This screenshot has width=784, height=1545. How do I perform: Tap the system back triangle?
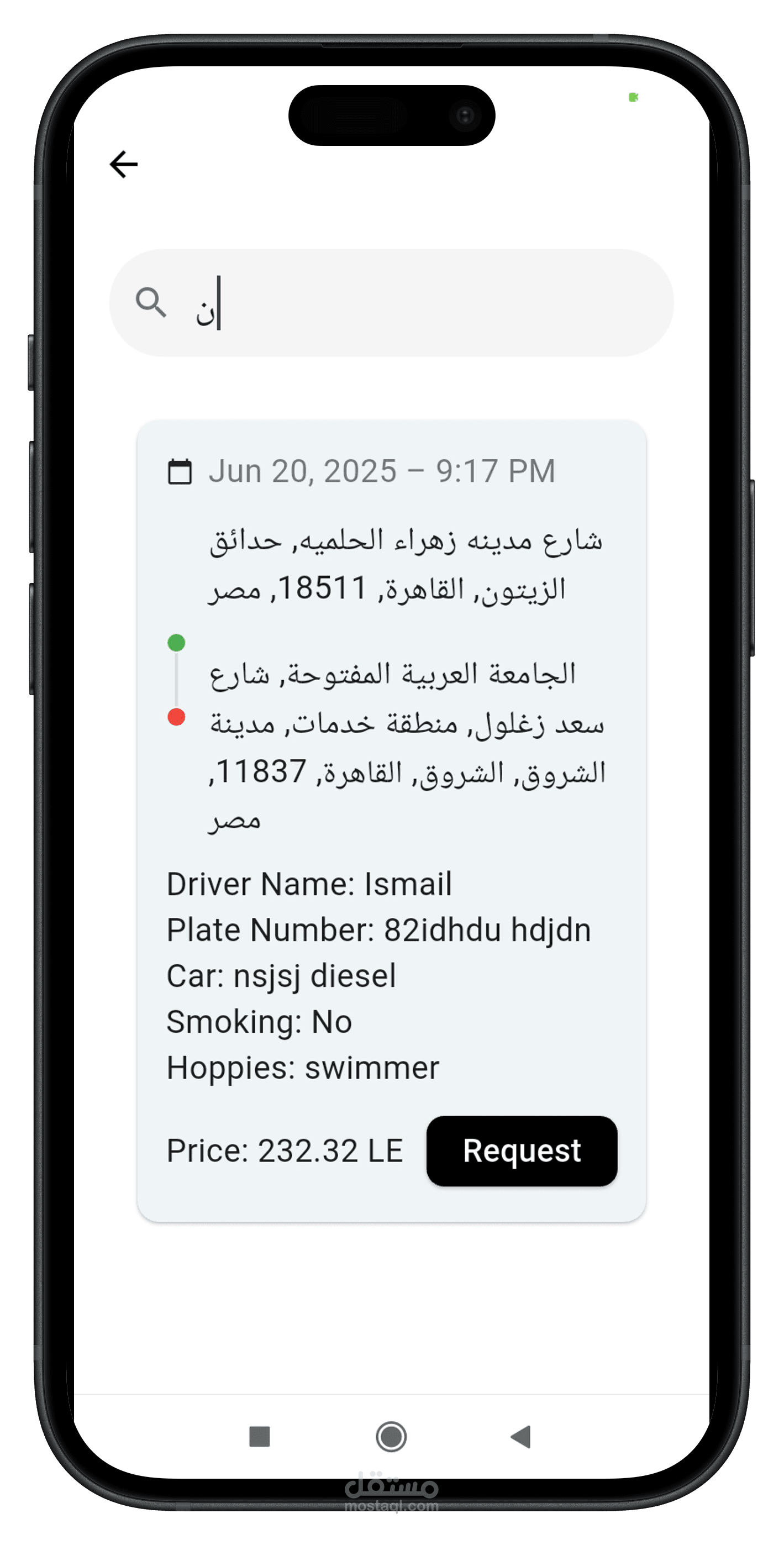coord(520,1437)
